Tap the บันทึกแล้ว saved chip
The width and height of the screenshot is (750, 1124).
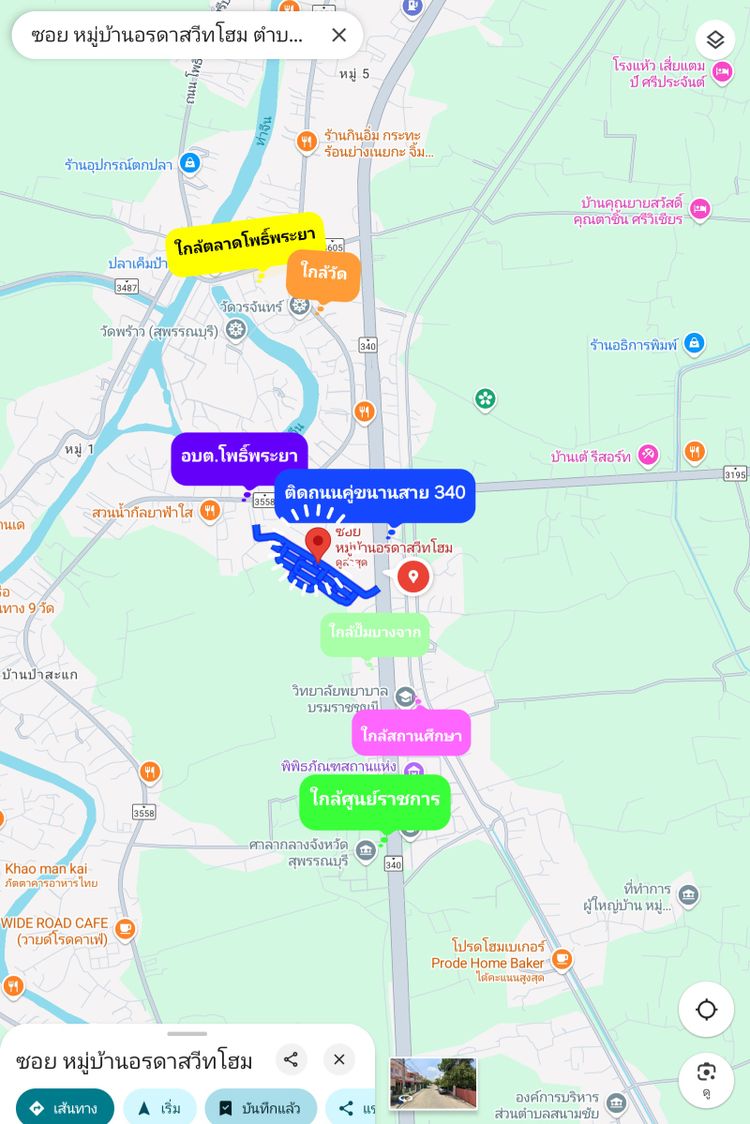(260, 1108)
